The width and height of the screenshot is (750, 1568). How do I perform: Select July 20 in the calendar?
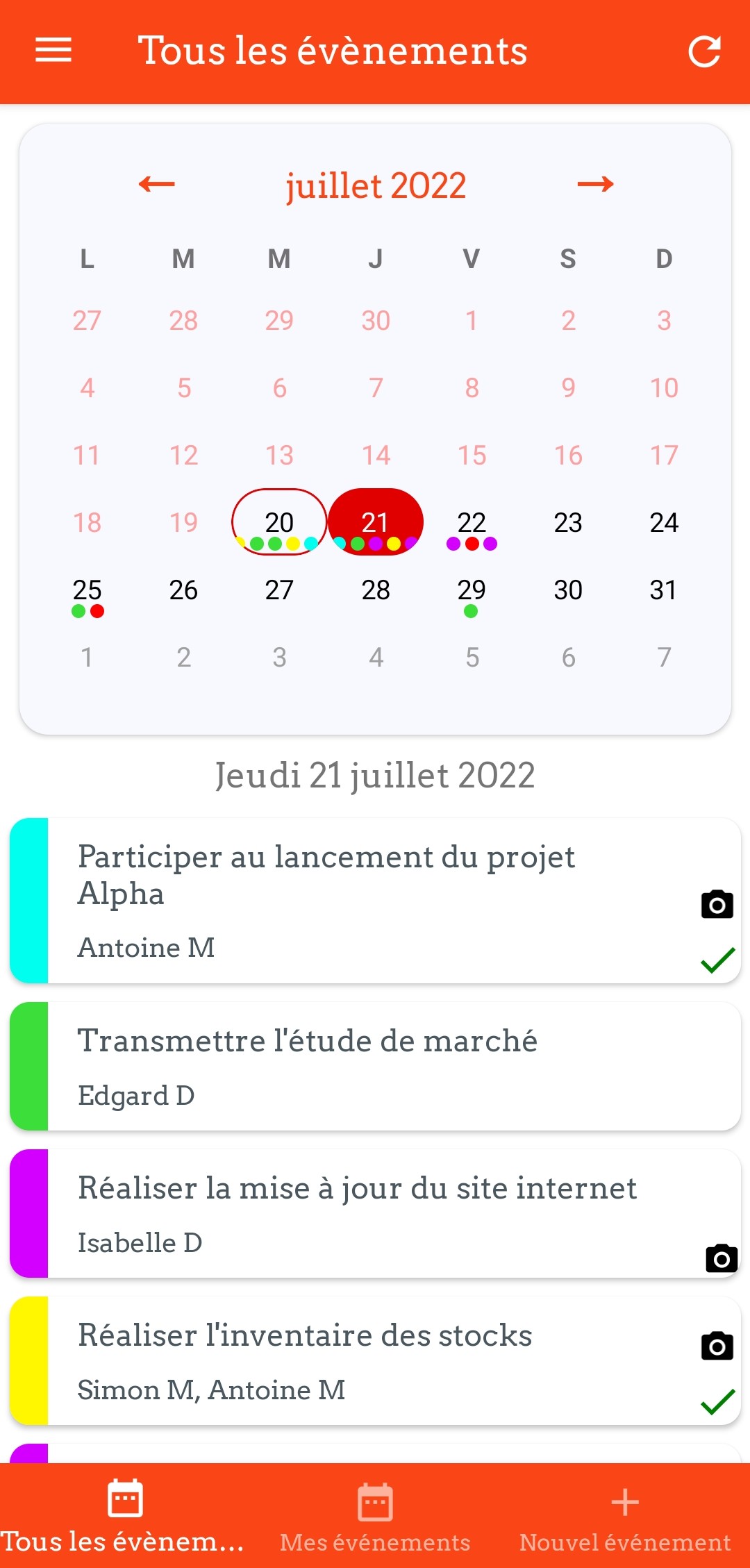coord(279,522)
